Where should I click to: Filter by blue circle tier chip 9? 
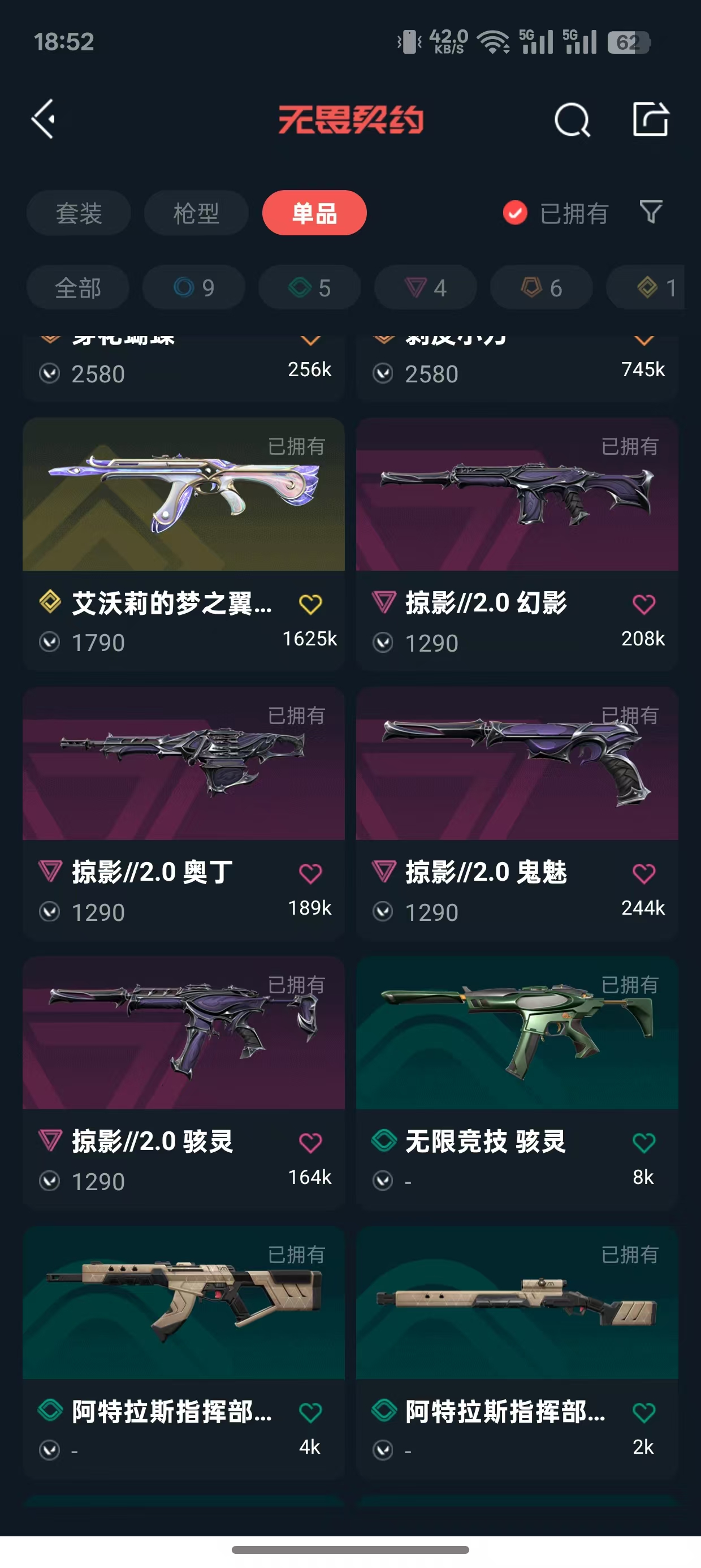(x=193, y=288)
